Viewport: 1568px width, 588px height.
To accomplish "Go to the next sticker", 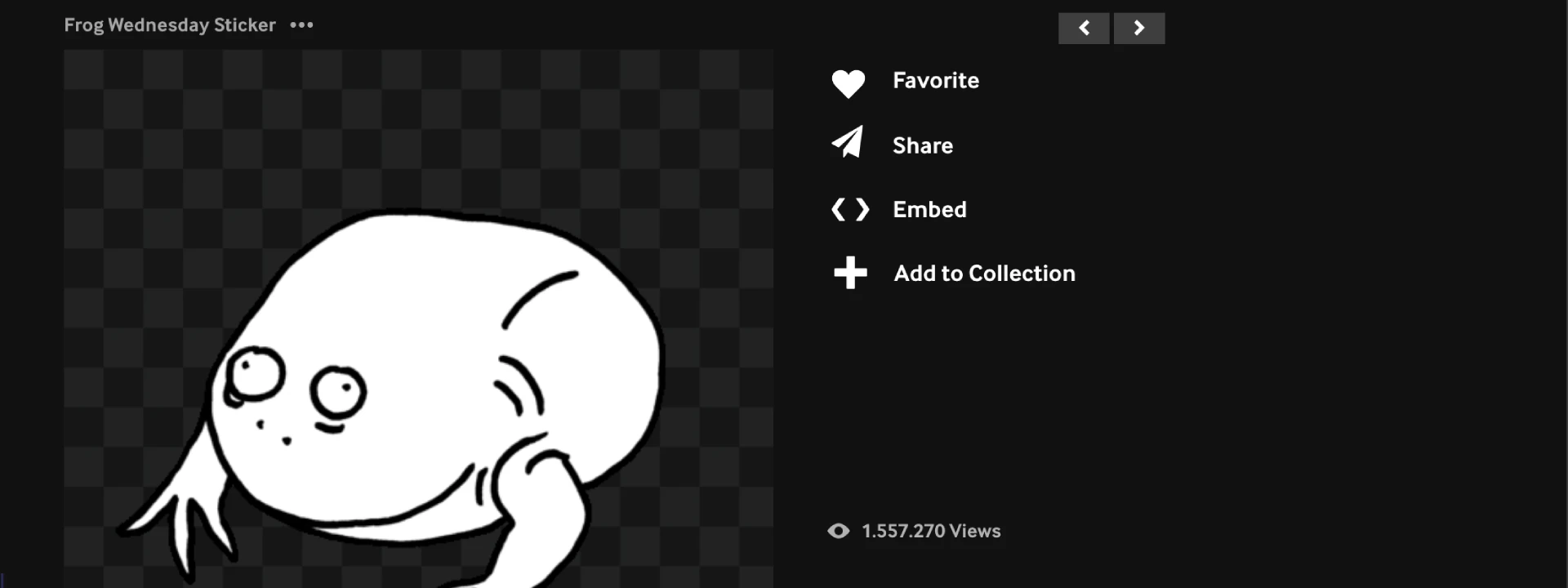I will pyautogui.click(x=1139, y=29).
